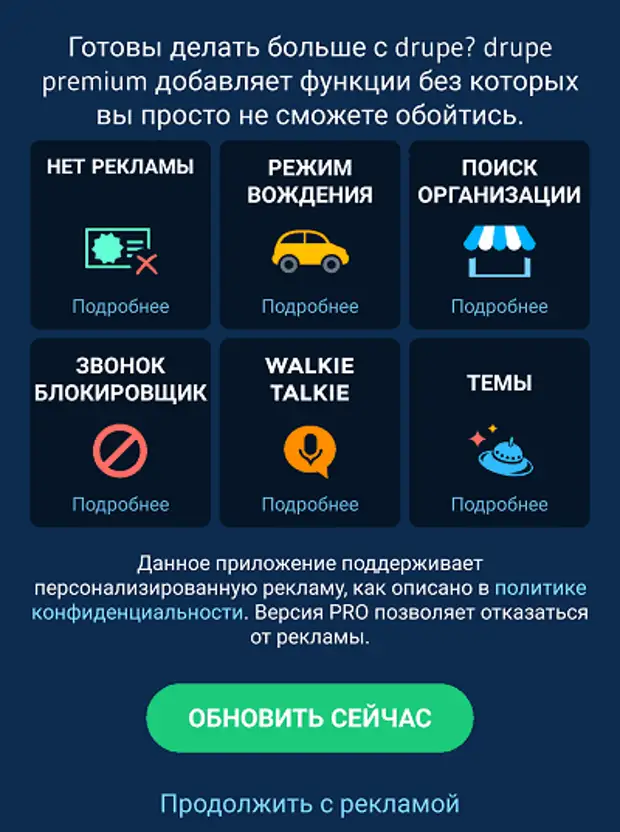
Task: Choose Продолжить с рекламой
Action: [310, 803]
